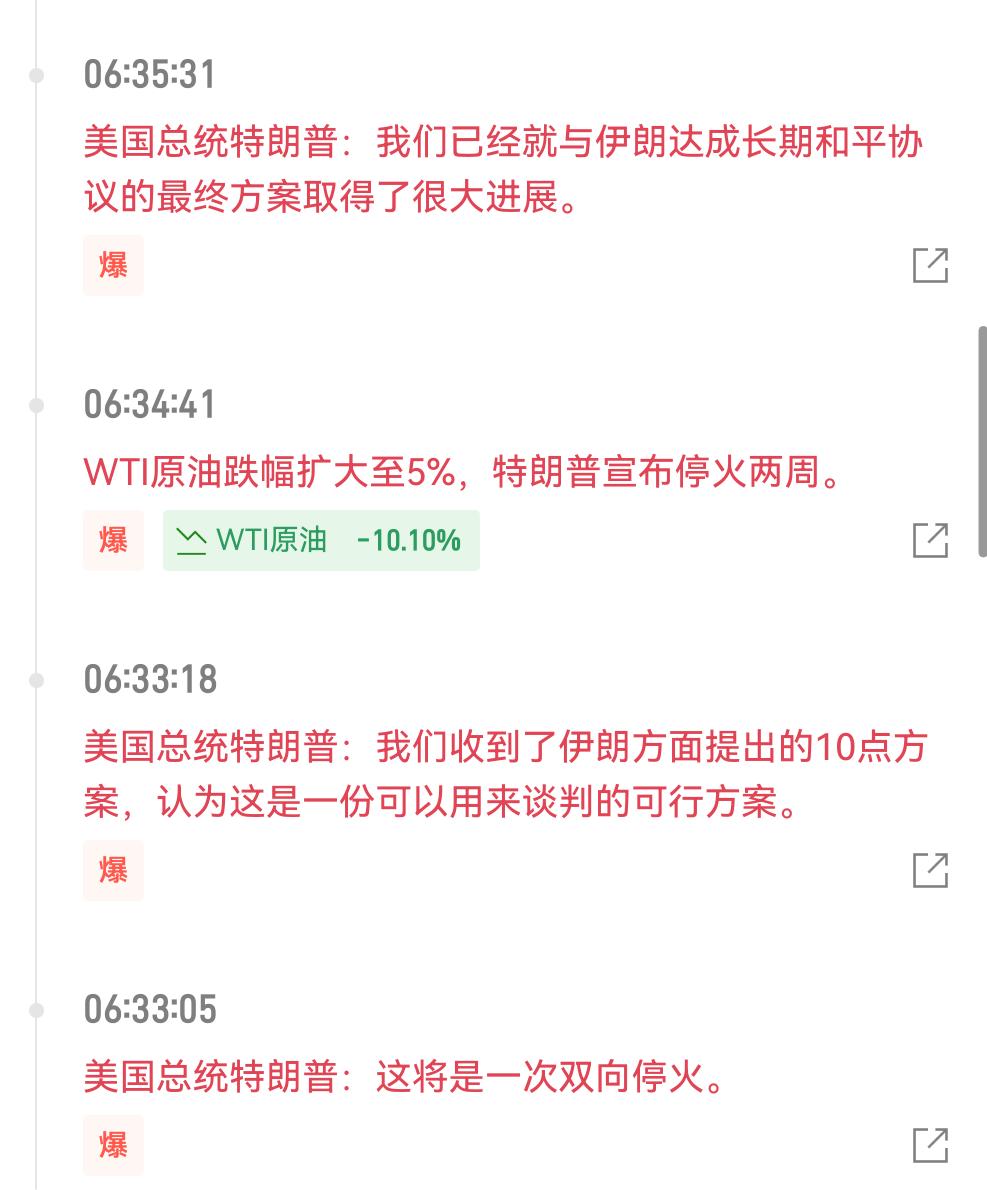The height and width of the screenshot is (1190, 987).
Task: Click the 爆 tag under the WTI news
Action: (113, 541)
